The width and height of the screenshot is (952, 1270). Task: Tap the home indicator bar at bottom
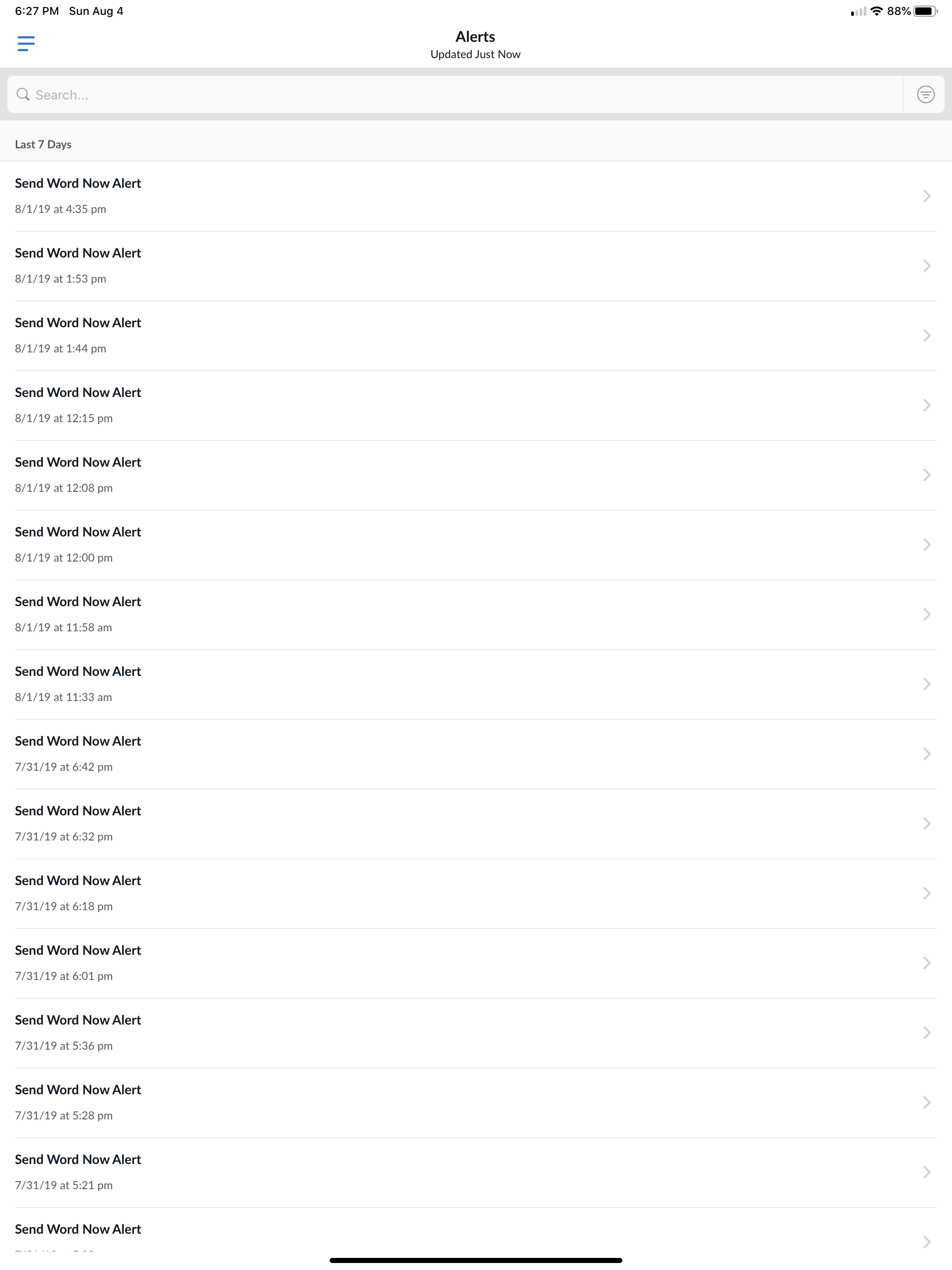click(476, 1260)
